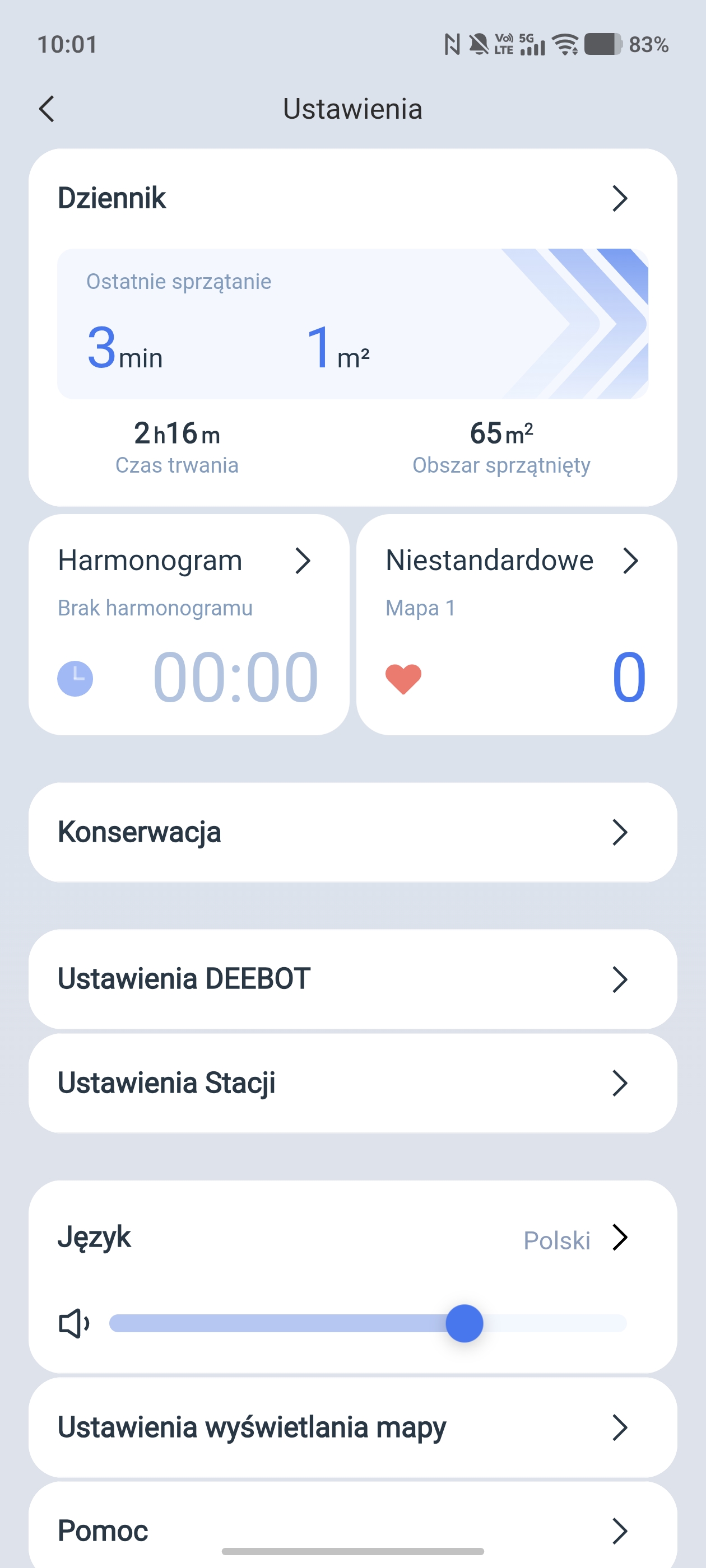The height and width of the screenshot is (1568, 706).
Task: Open the Dziennik cleaning log
Action: [352, 198]
